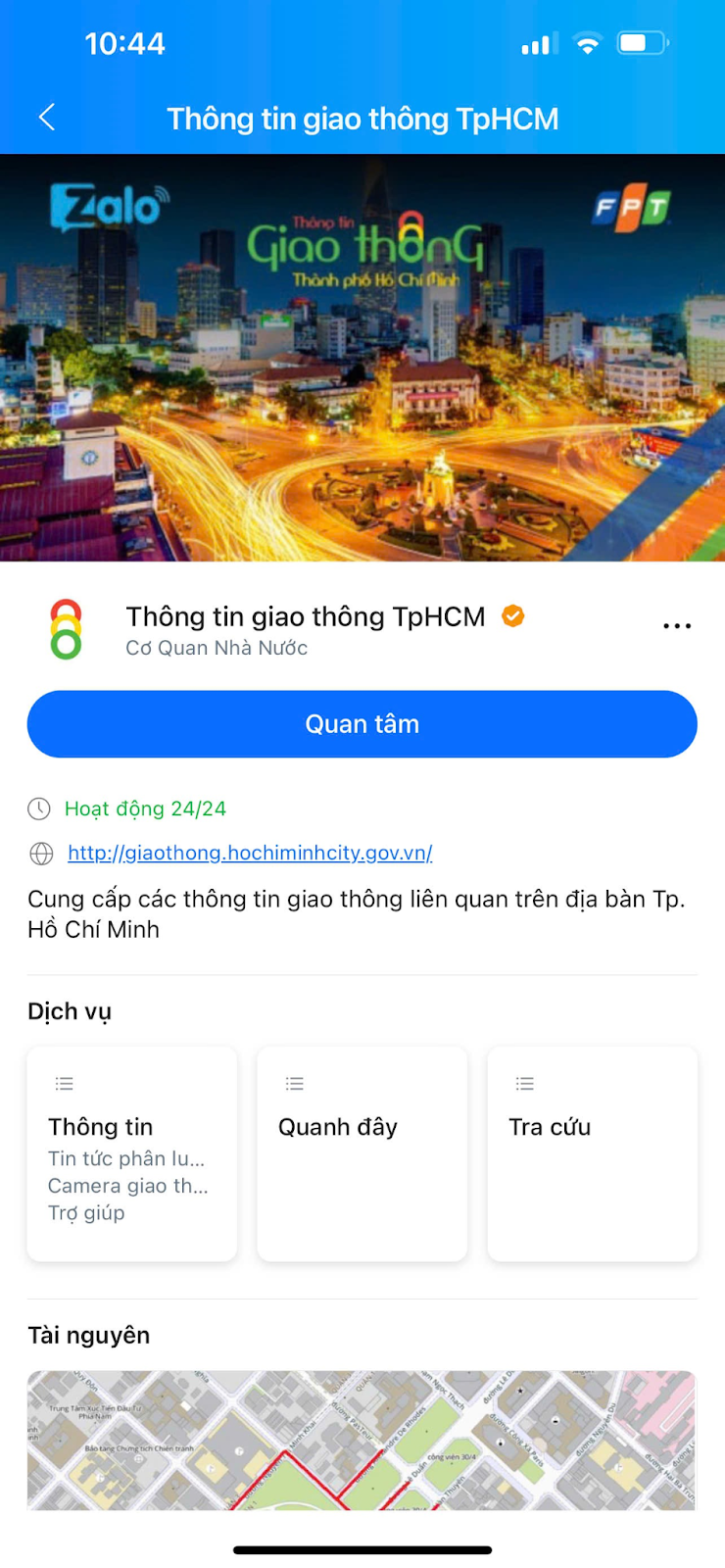View the Giao thông cover banner
The image size is (725, 1568).
point(362,358)
